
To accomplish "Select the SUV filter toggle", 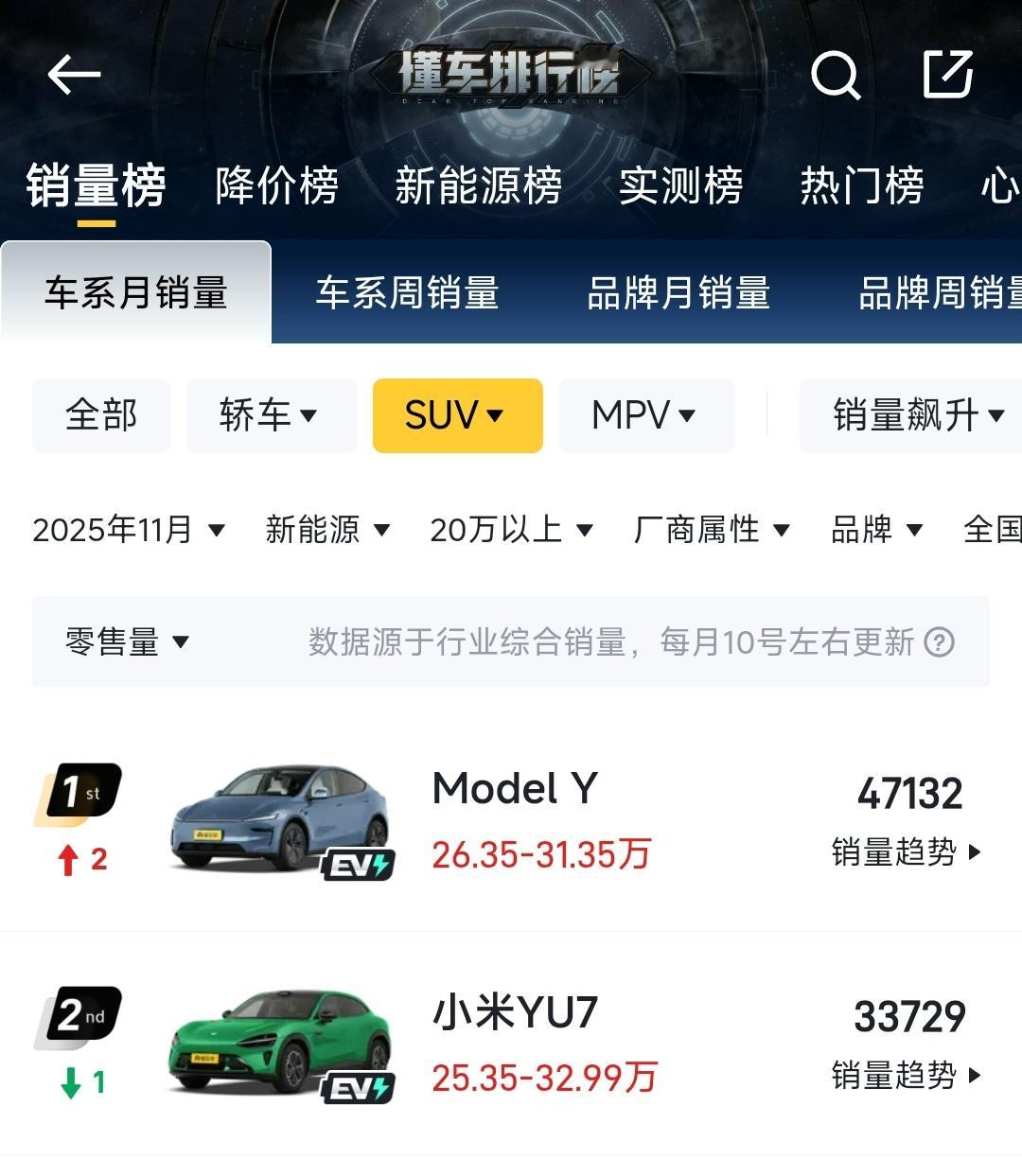I will coord(457,415).
